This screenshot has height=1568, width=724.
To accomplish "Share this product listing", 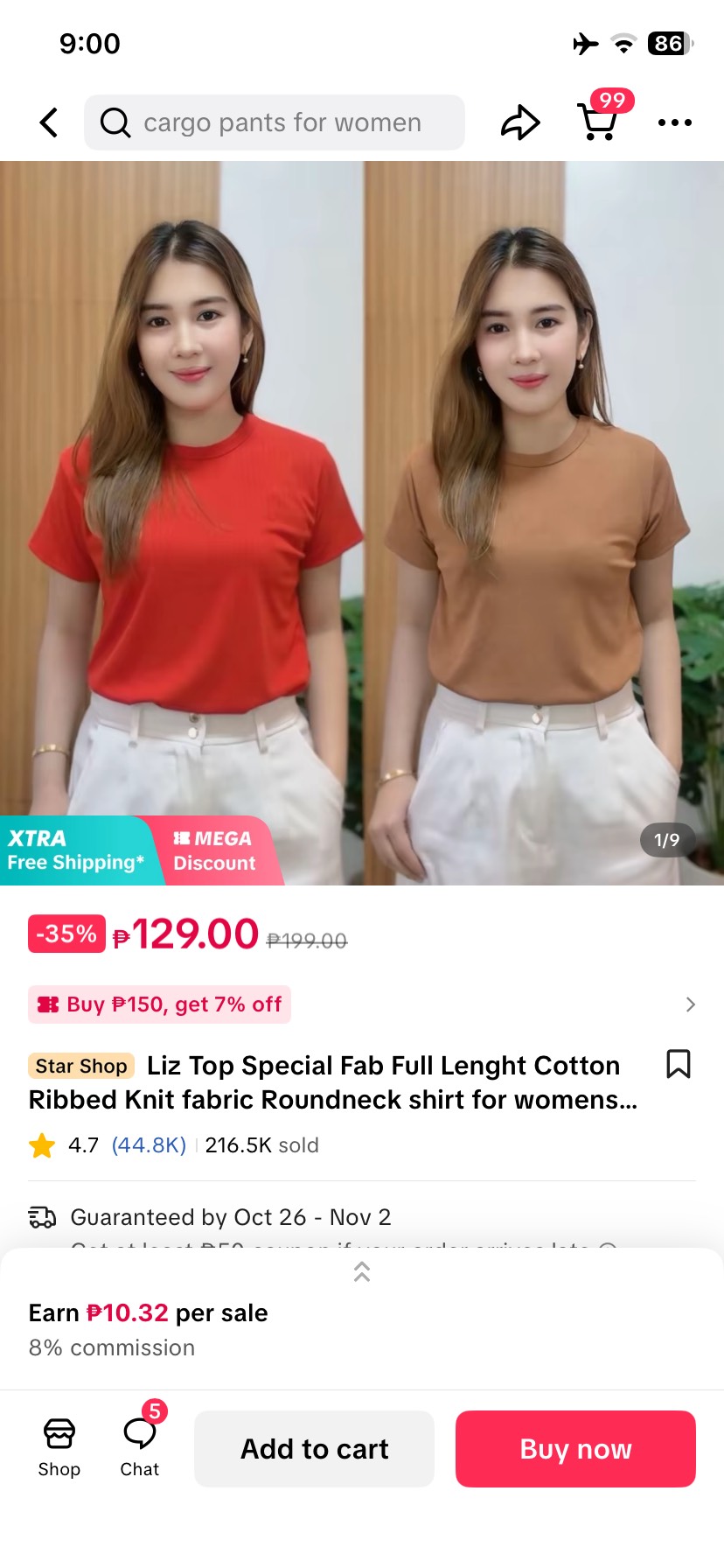I will 519,122.
